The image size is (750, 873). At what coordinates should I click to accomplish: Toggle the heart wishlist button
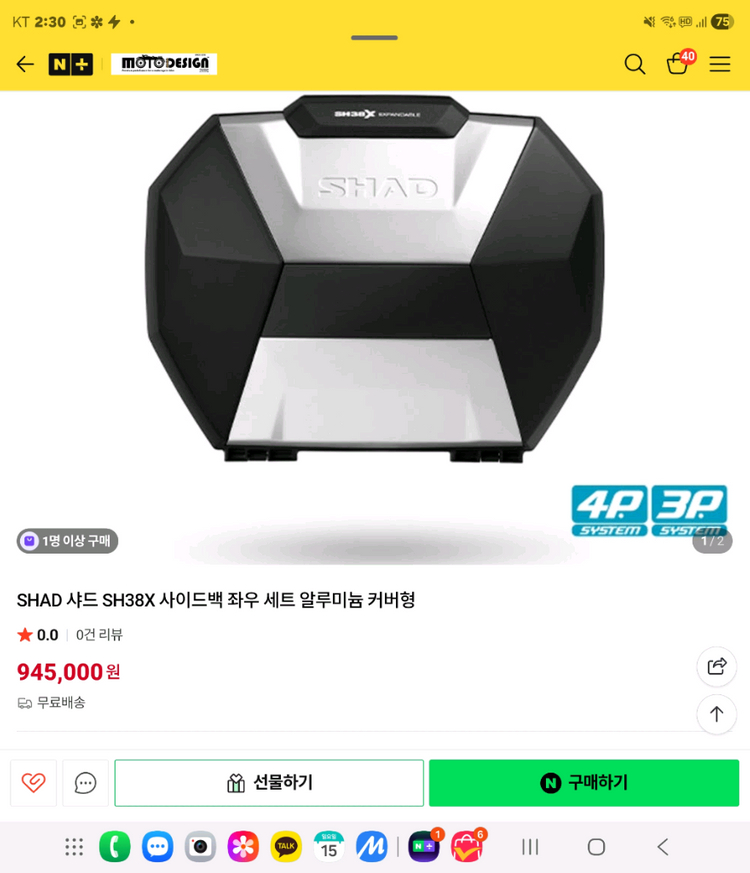coord(33,783)
